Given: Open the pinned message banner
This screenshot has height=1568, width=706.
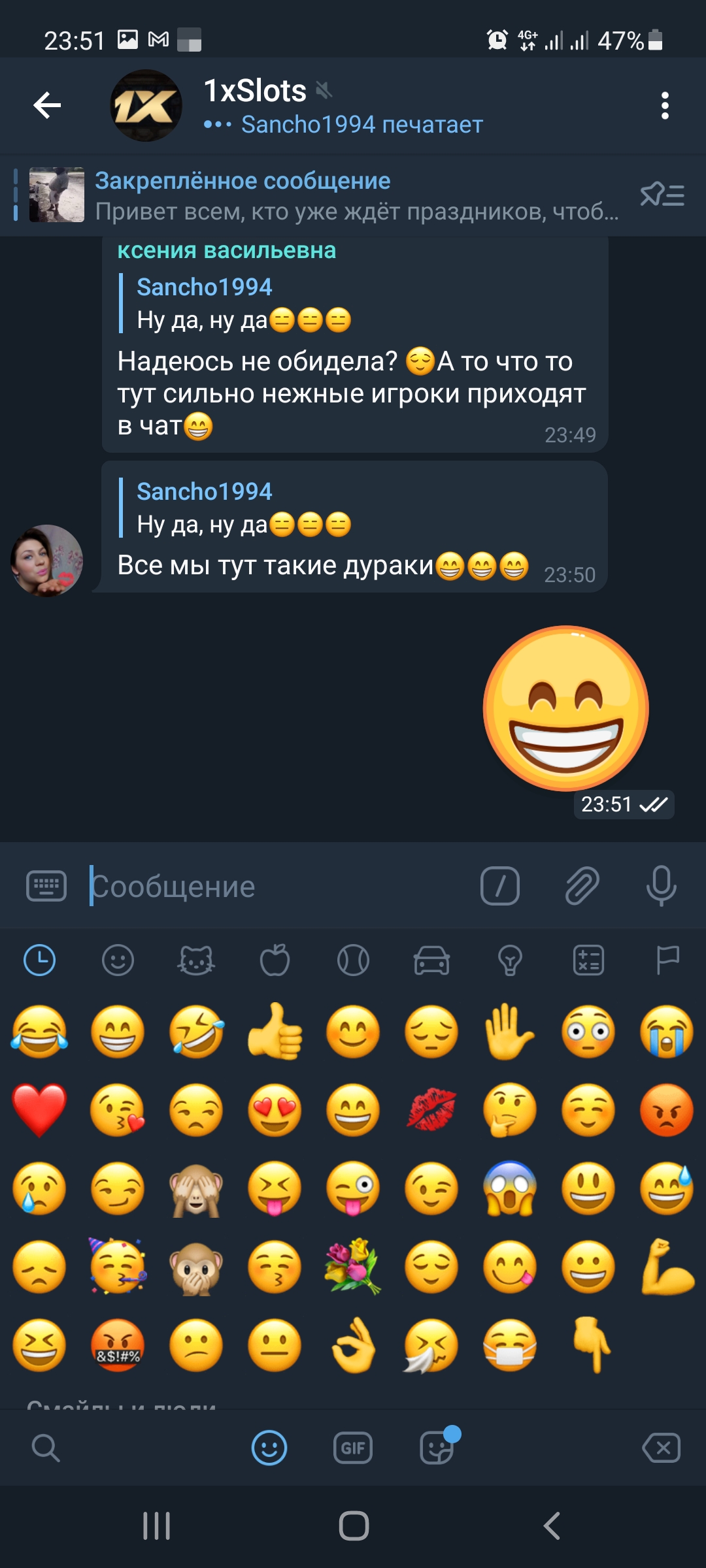Looking at the screenshot, I should click(x=327, y=195).
